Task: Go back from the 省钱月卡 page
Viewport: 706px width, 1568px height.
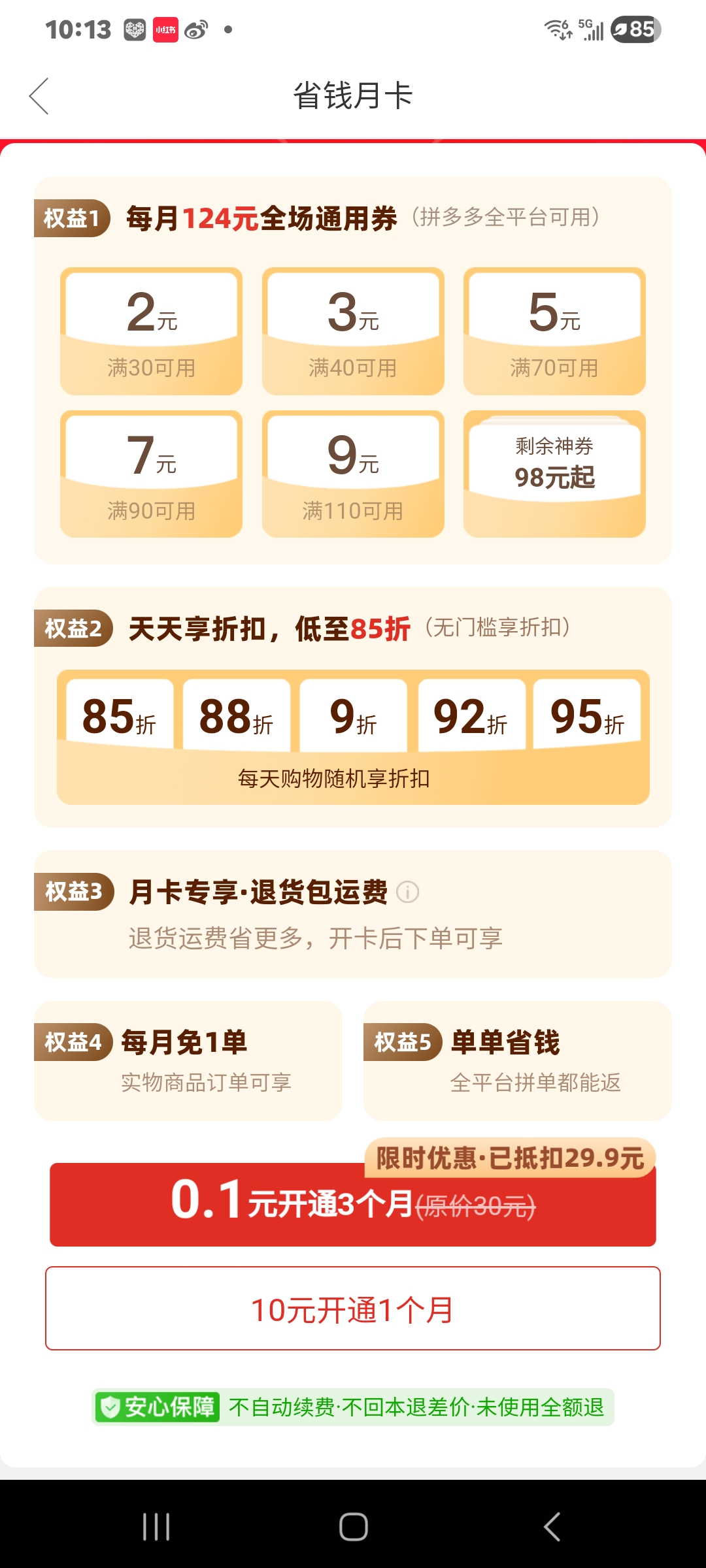Action: pos(39,96)
